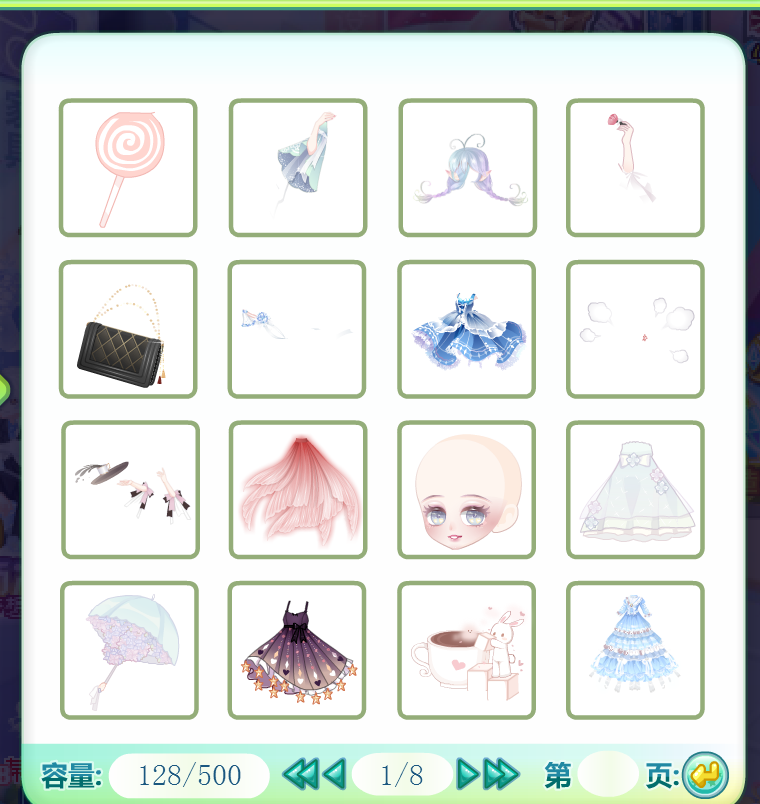The image size is (760, 804).
Task: Pick the black quilted handbag item
Action: (128, 330)
